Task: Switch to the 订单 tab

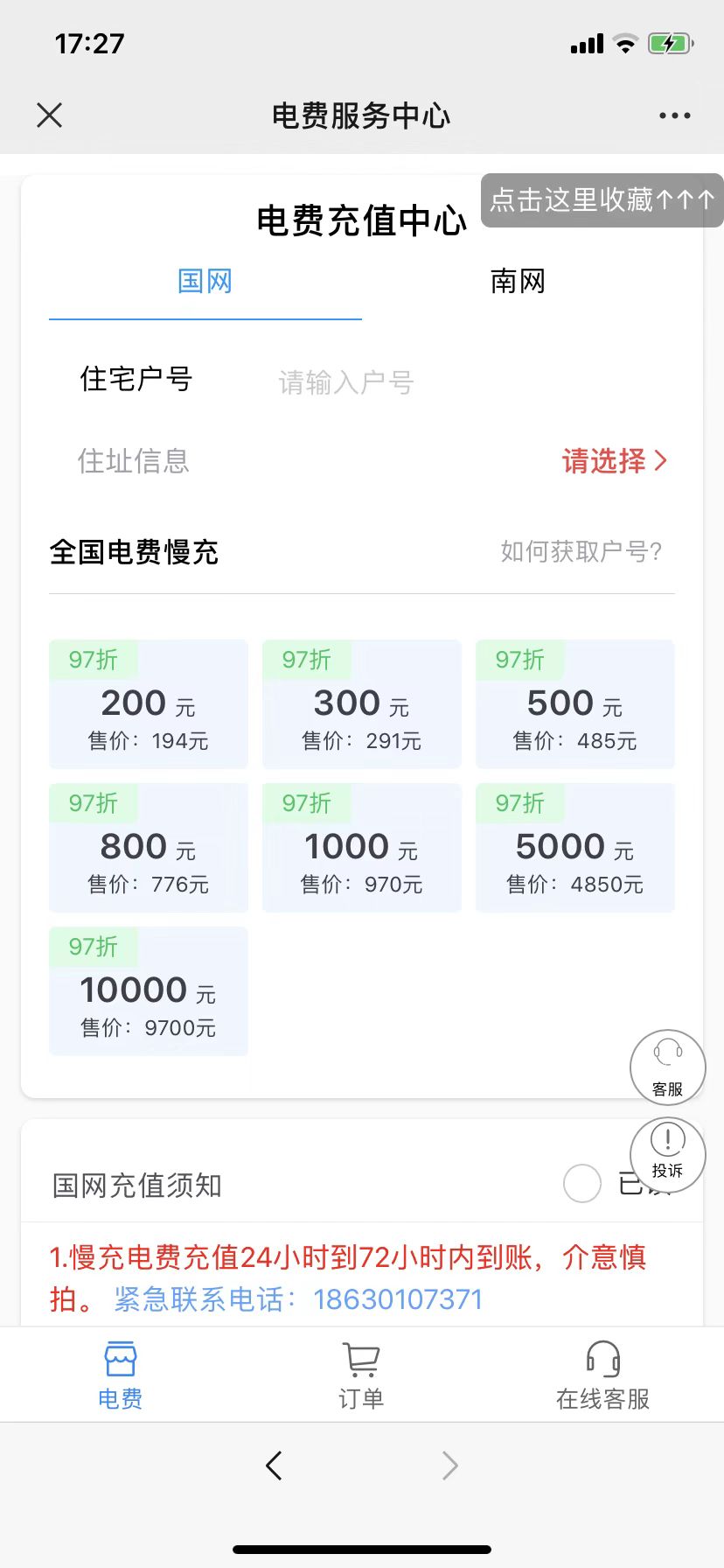Action: tap(361, 1376)
